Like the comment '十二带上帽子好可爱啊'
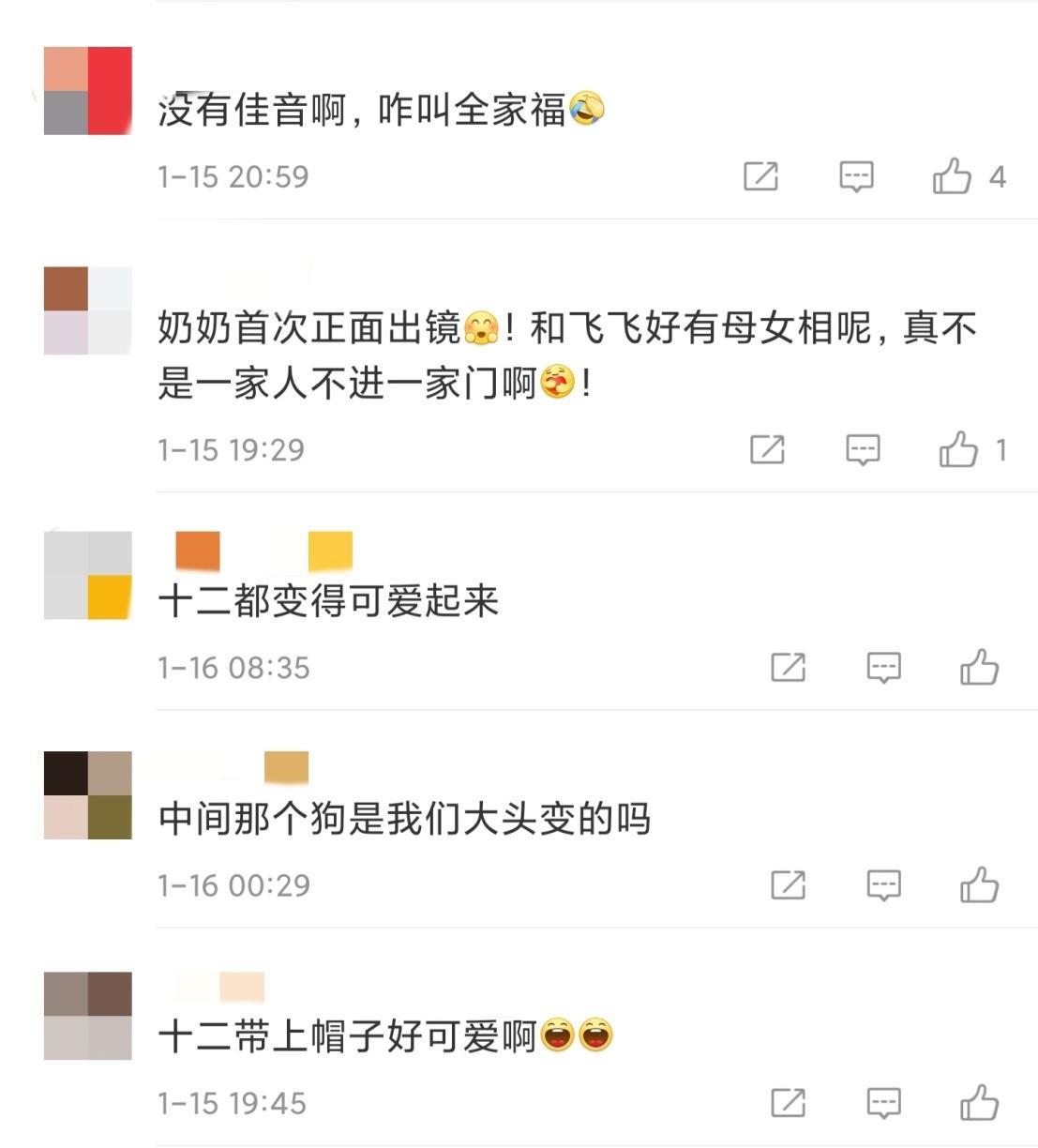Image resolution: width=1038 pixels, height=1148 pixels. point(979,1103)
